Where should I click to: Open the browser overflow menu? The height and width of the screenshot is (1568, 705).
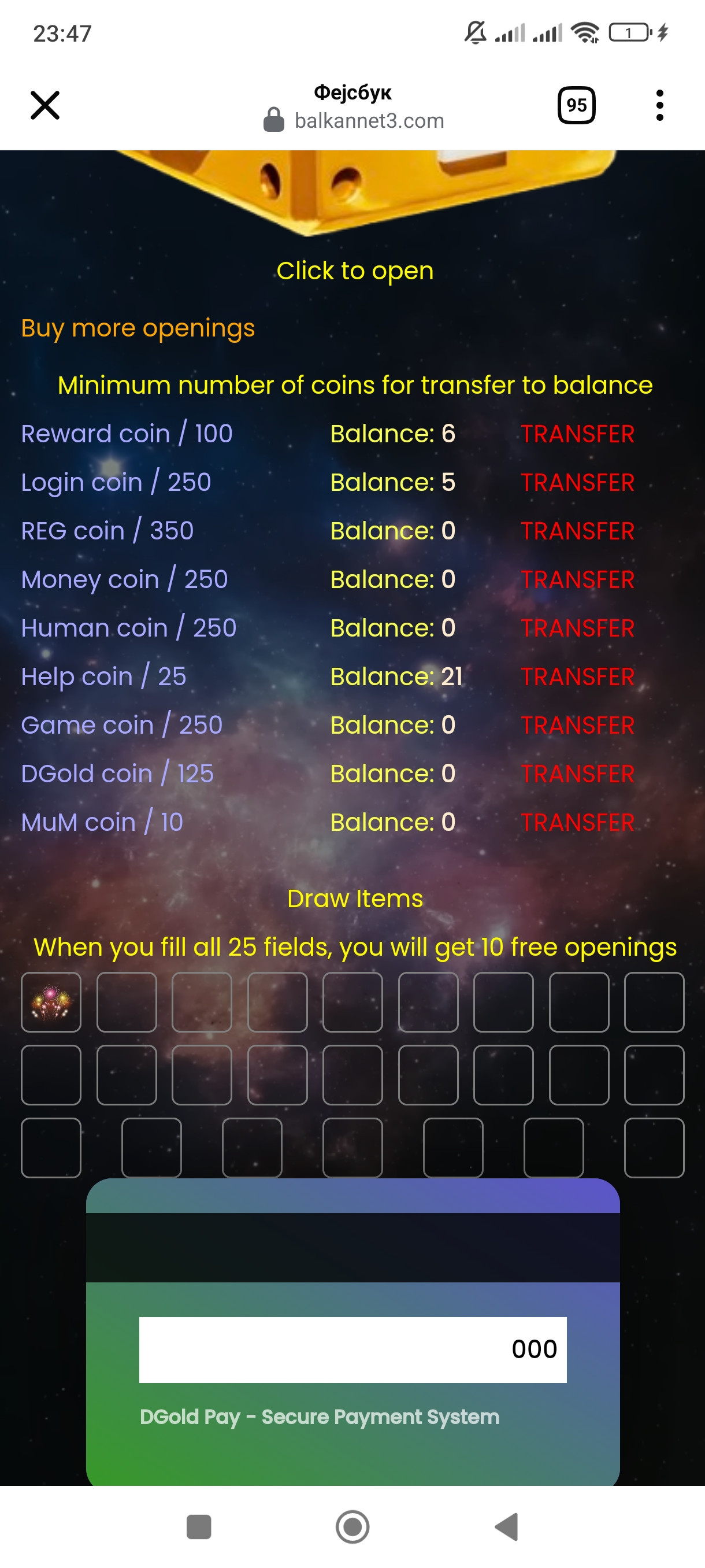659,105
